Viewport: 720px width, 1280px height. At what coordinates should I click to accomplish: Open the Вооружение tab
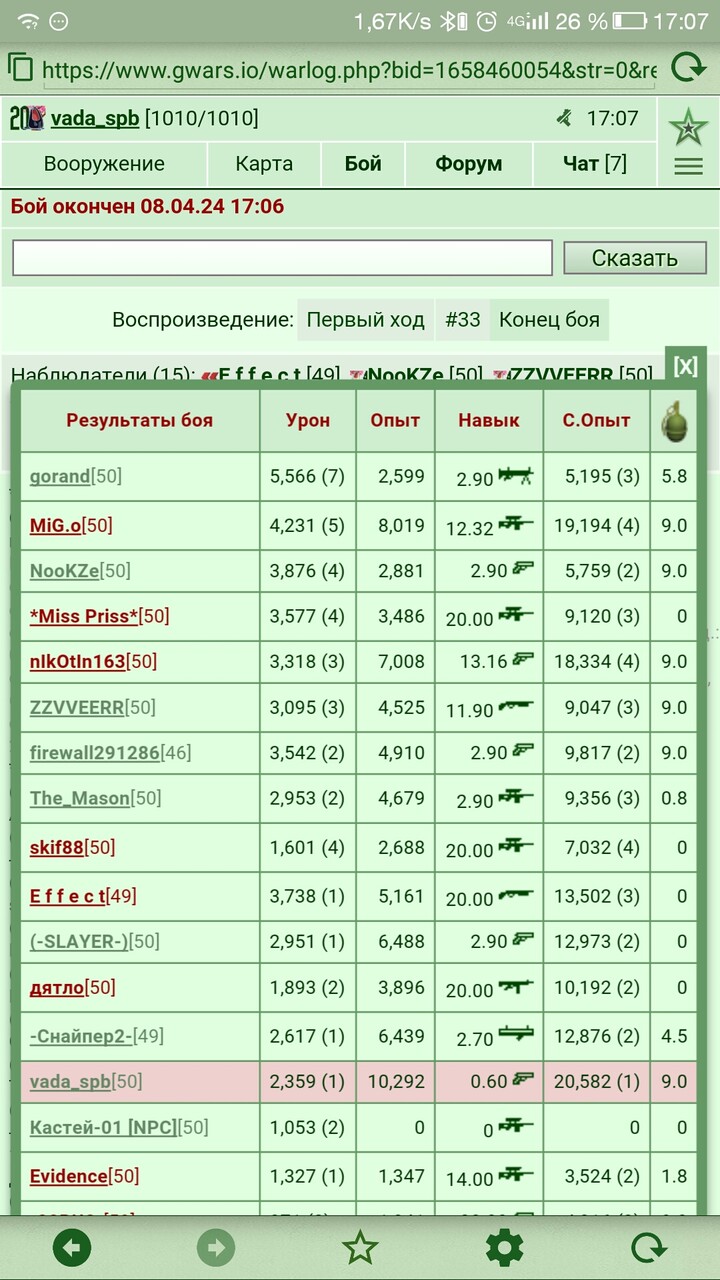click(104, 164)
